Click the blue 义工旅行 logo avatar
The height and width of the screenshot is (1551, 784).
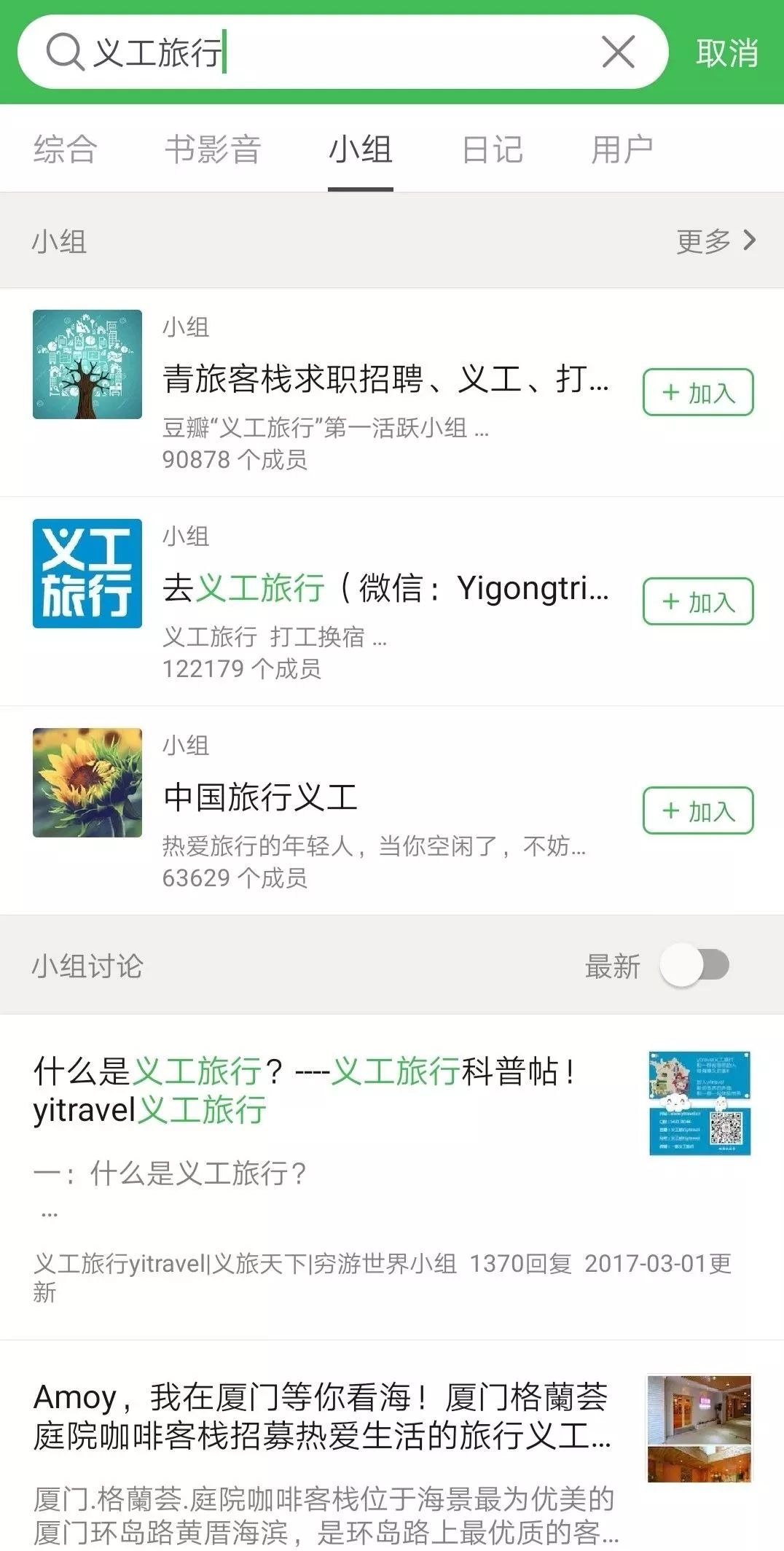(x=87, y=574)
